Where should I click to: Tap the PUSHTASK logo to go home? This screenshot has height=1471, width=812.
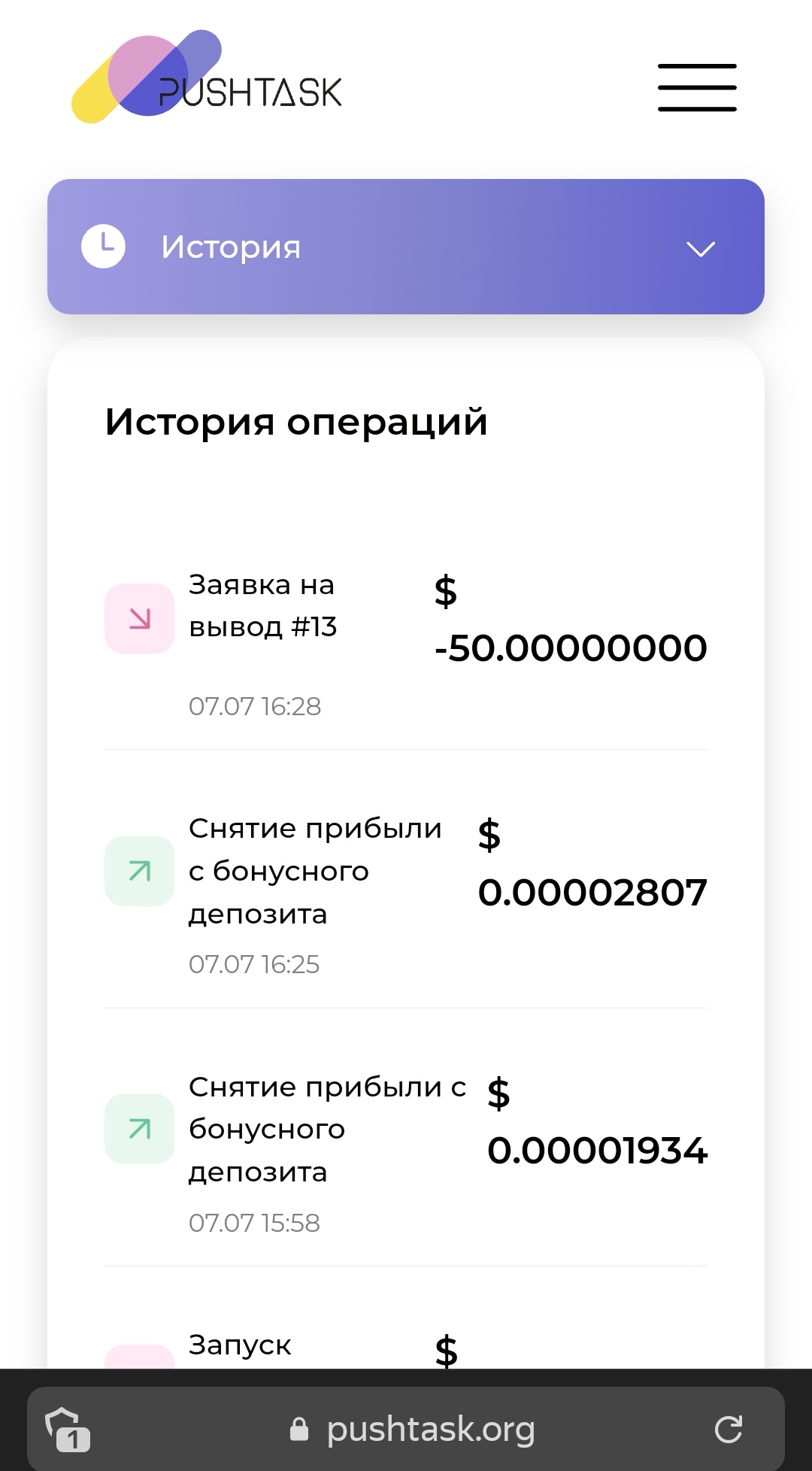207,78
